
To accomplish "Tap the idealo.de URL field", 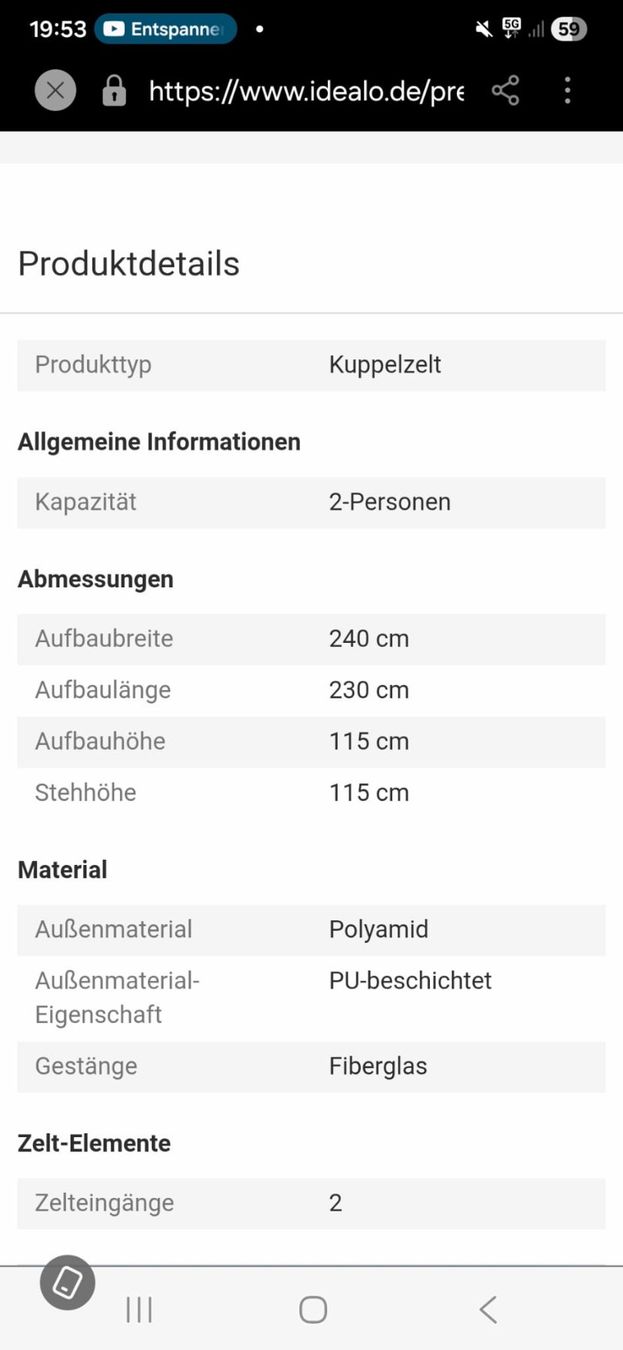I will (x=306, y=91).
